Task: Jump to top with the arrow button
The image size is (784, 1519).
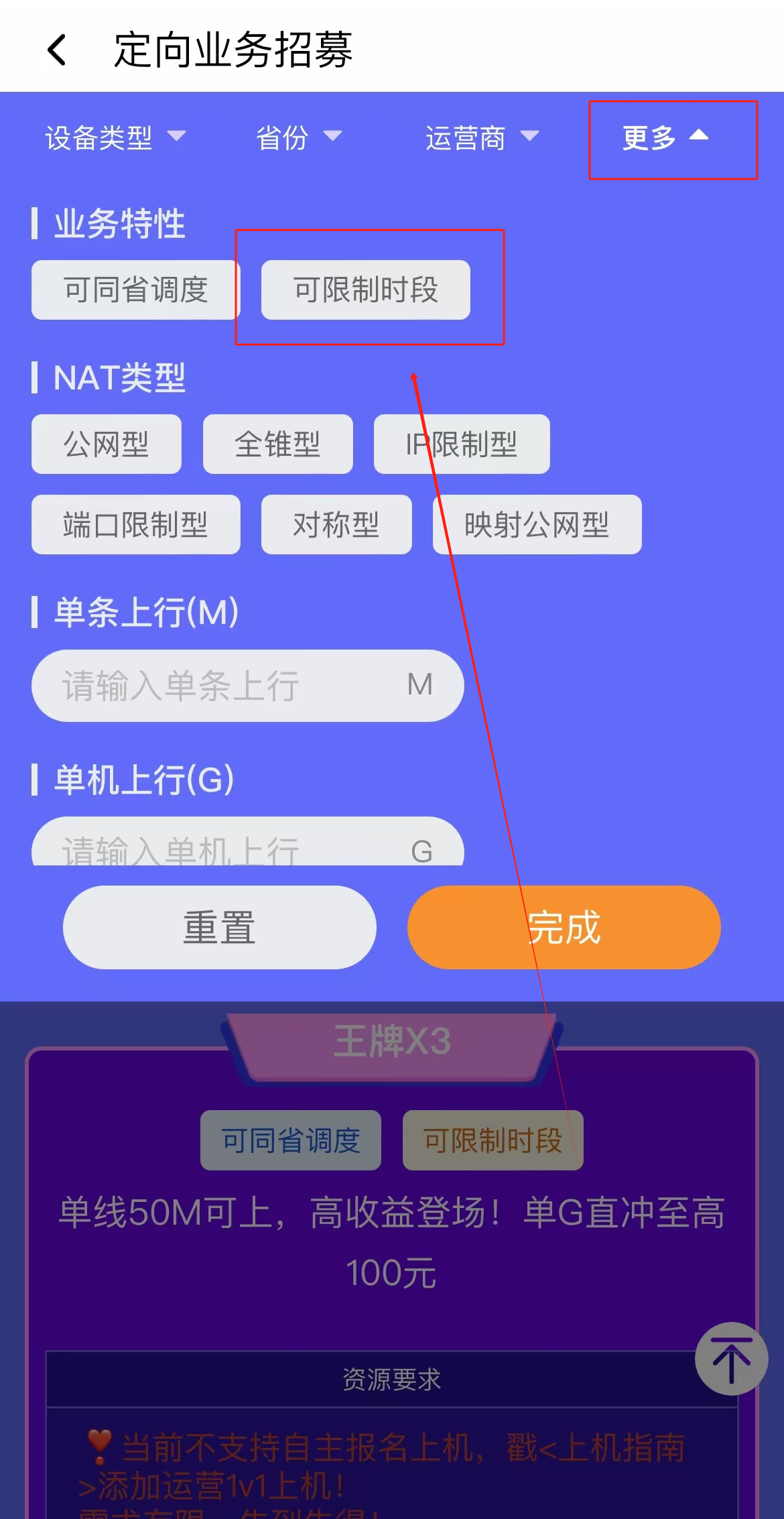Action: click(x=731, y=1359)
